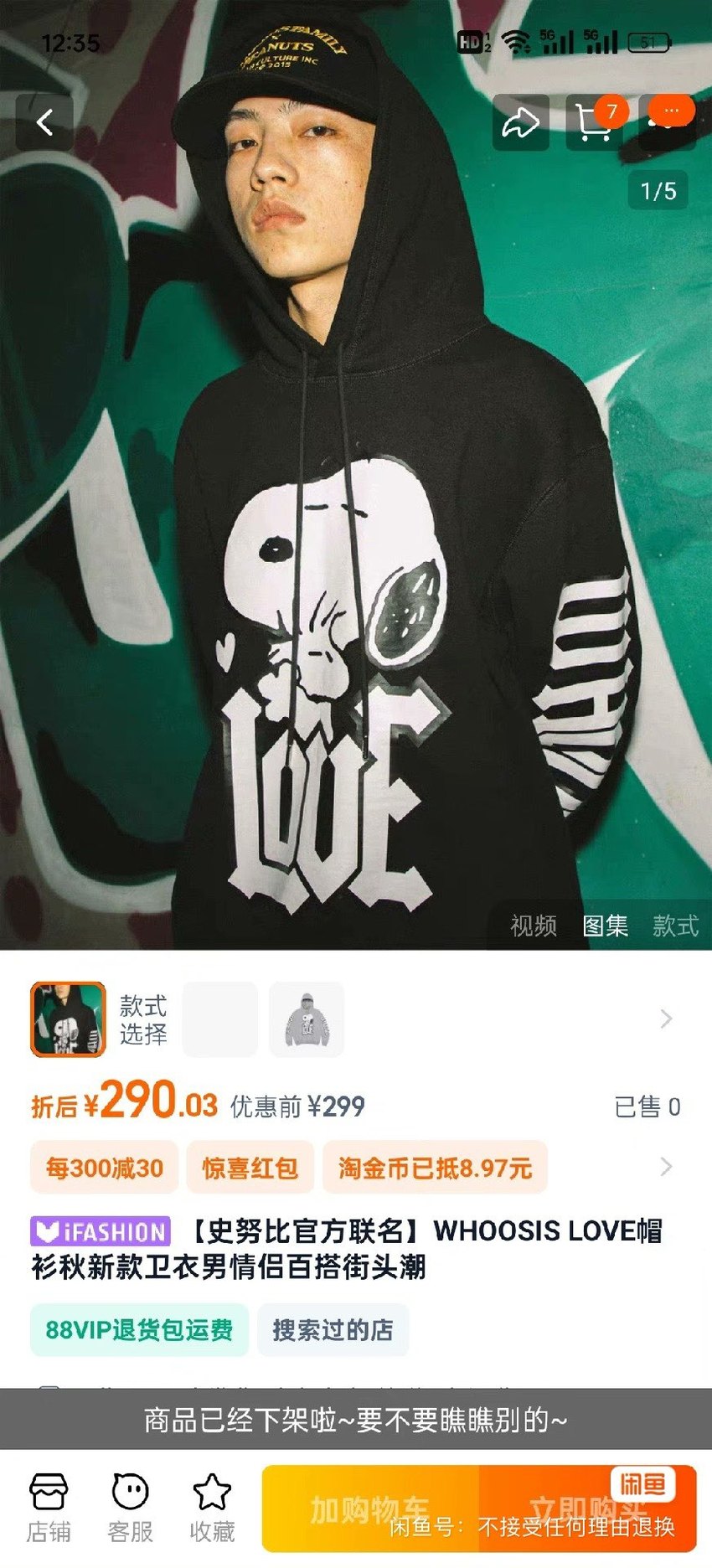
Task: Open the shopping cart
Action: tap(594, 122)
